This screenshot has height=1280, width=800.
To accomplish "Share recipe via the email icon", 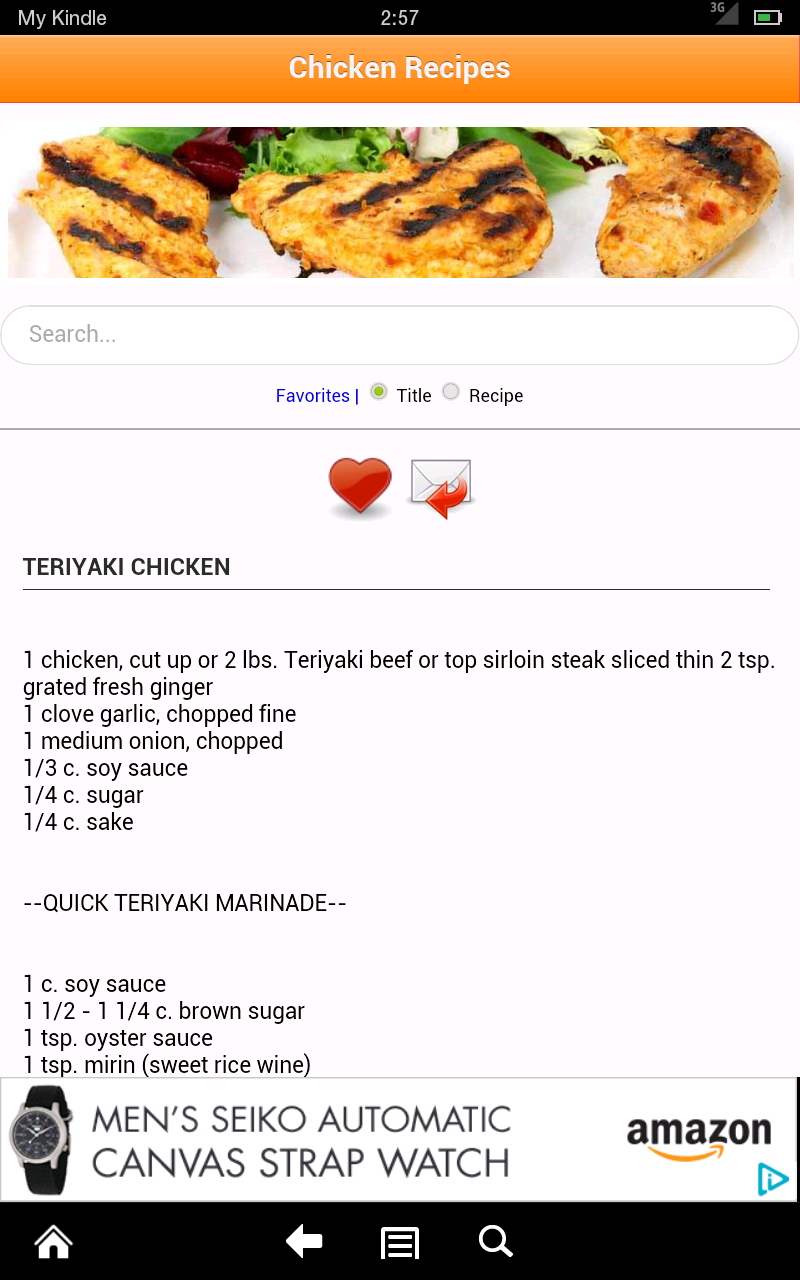I will [x=440, y=487].
